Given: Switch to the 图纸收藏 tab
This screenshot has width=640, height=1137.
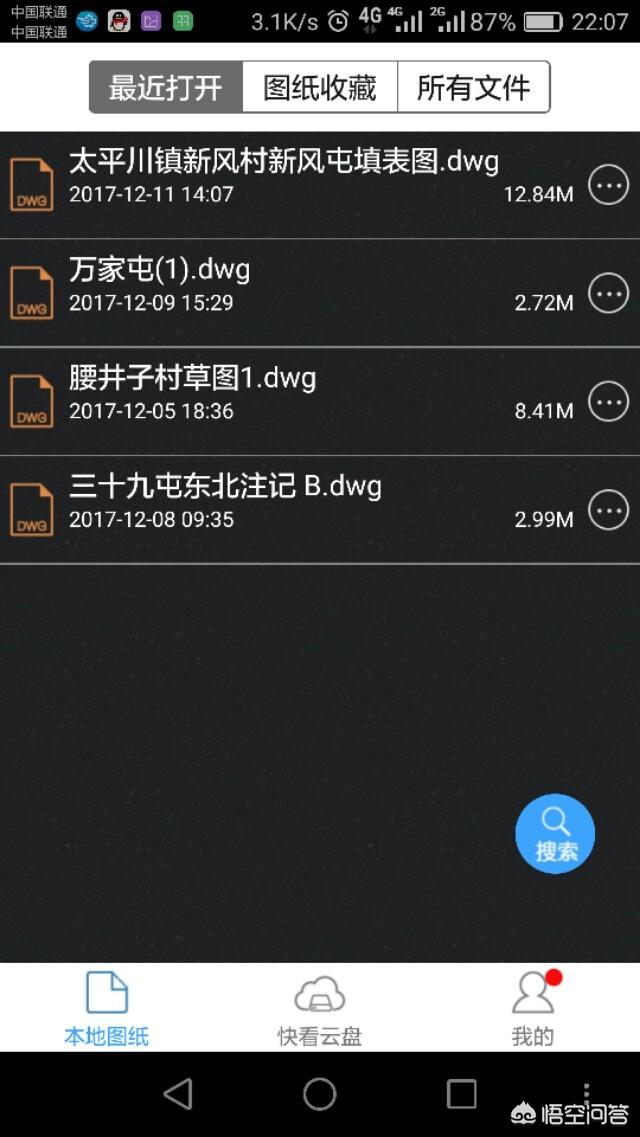Looking at the screenshot, I should (320, 88).
